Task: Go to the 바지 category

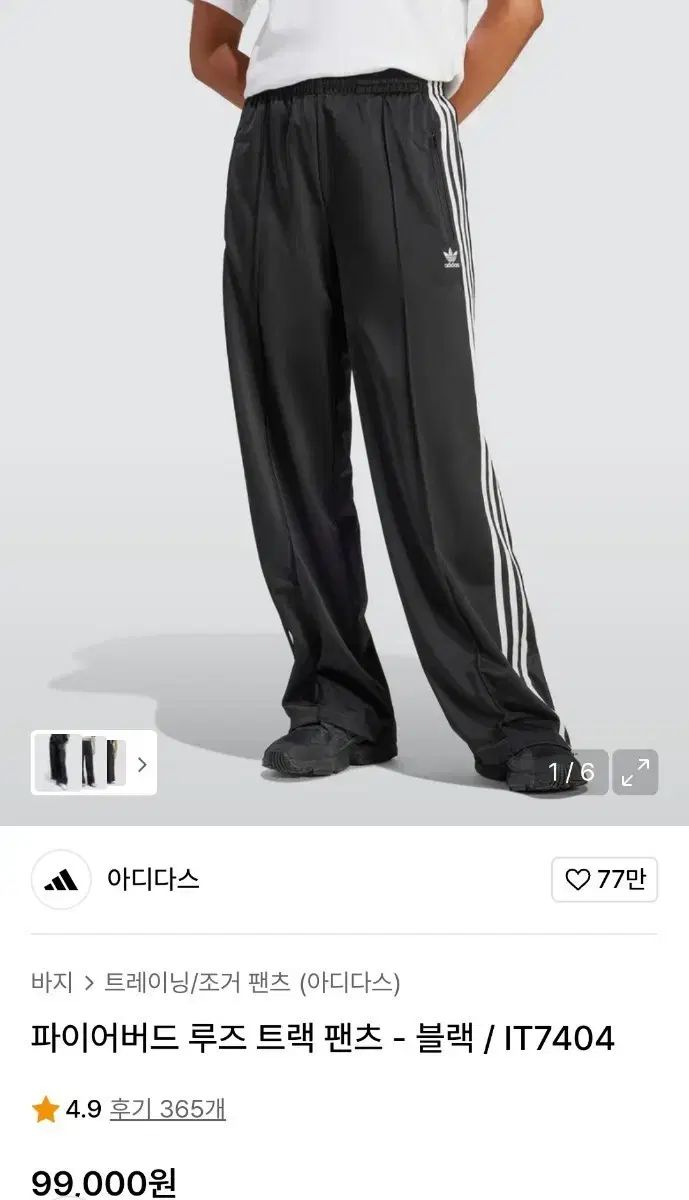Action: pyautogui.click(x=52, y=982)
